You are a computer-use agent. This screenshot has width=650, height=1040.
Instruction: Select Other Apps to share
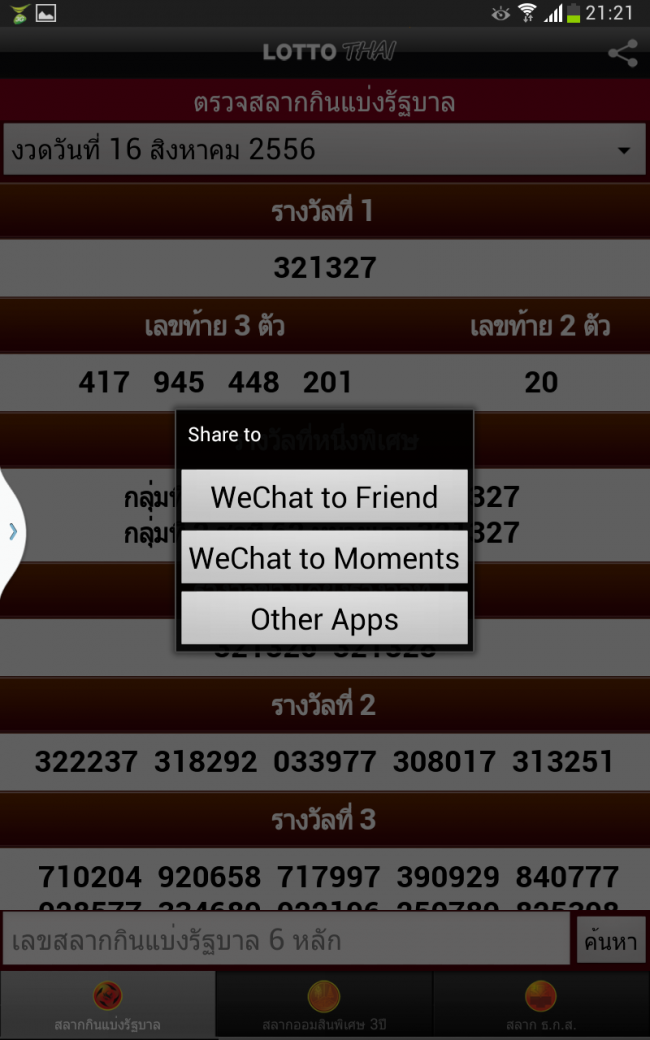pos(324,619)
